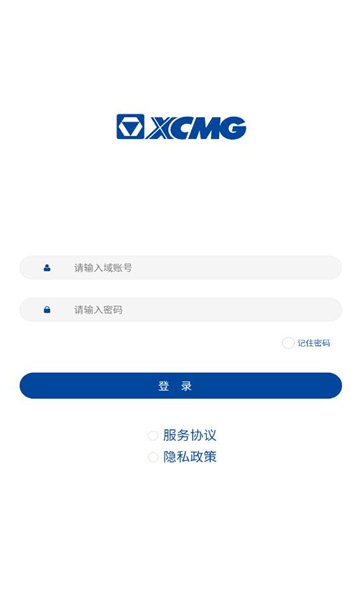Screen dimensions: 360x600
Task: Check the 服务协议 service agreement circle
Action: point(153,435)
